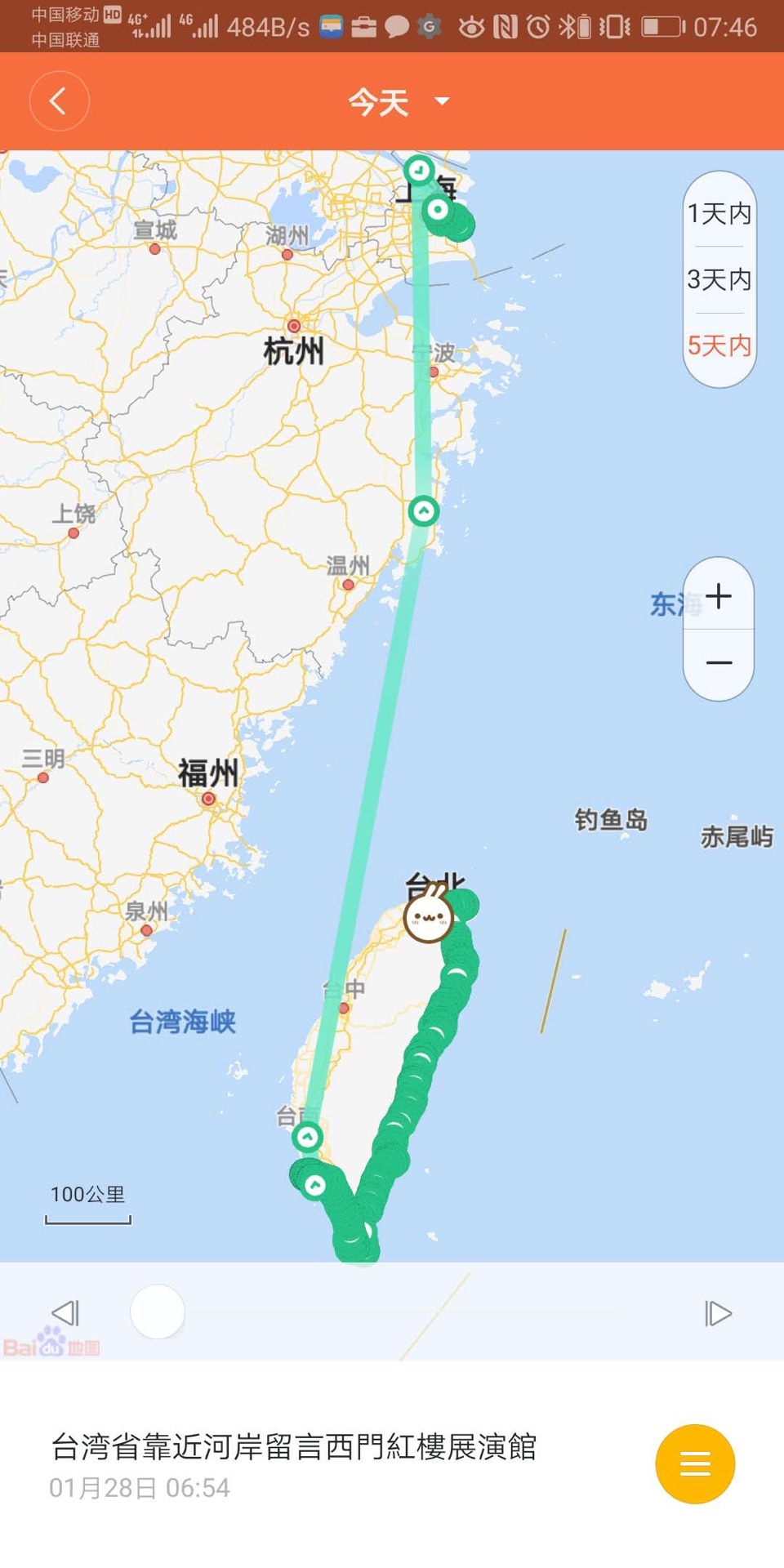Viewport: 784px width, 1568px height.
Task: Select the 1天内 time range
Action: [719, 214]
